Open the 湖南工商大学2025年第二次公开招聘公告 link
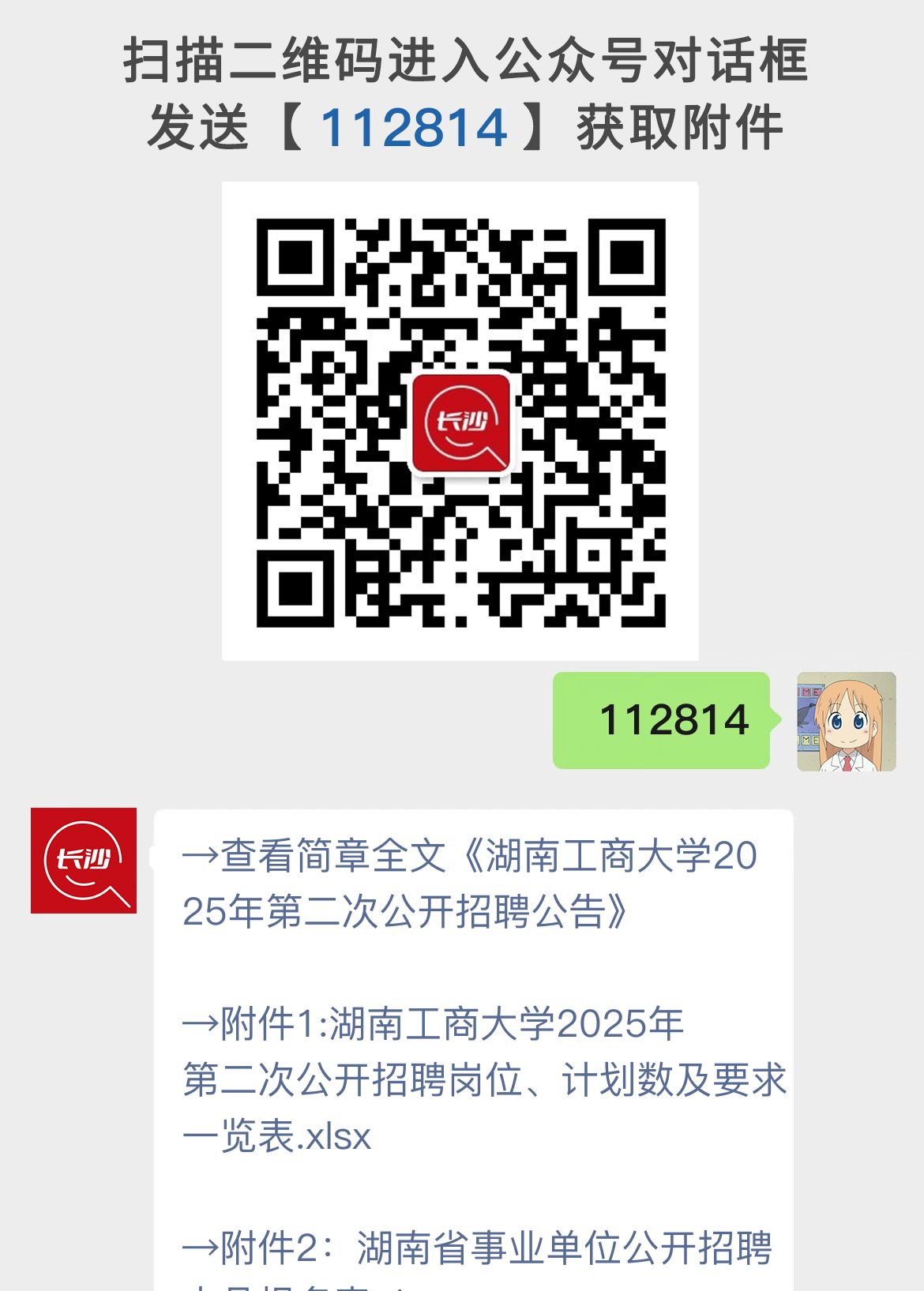Image resolution: width=924 pixels, height=1291 pixels. (x=474, y=884)
